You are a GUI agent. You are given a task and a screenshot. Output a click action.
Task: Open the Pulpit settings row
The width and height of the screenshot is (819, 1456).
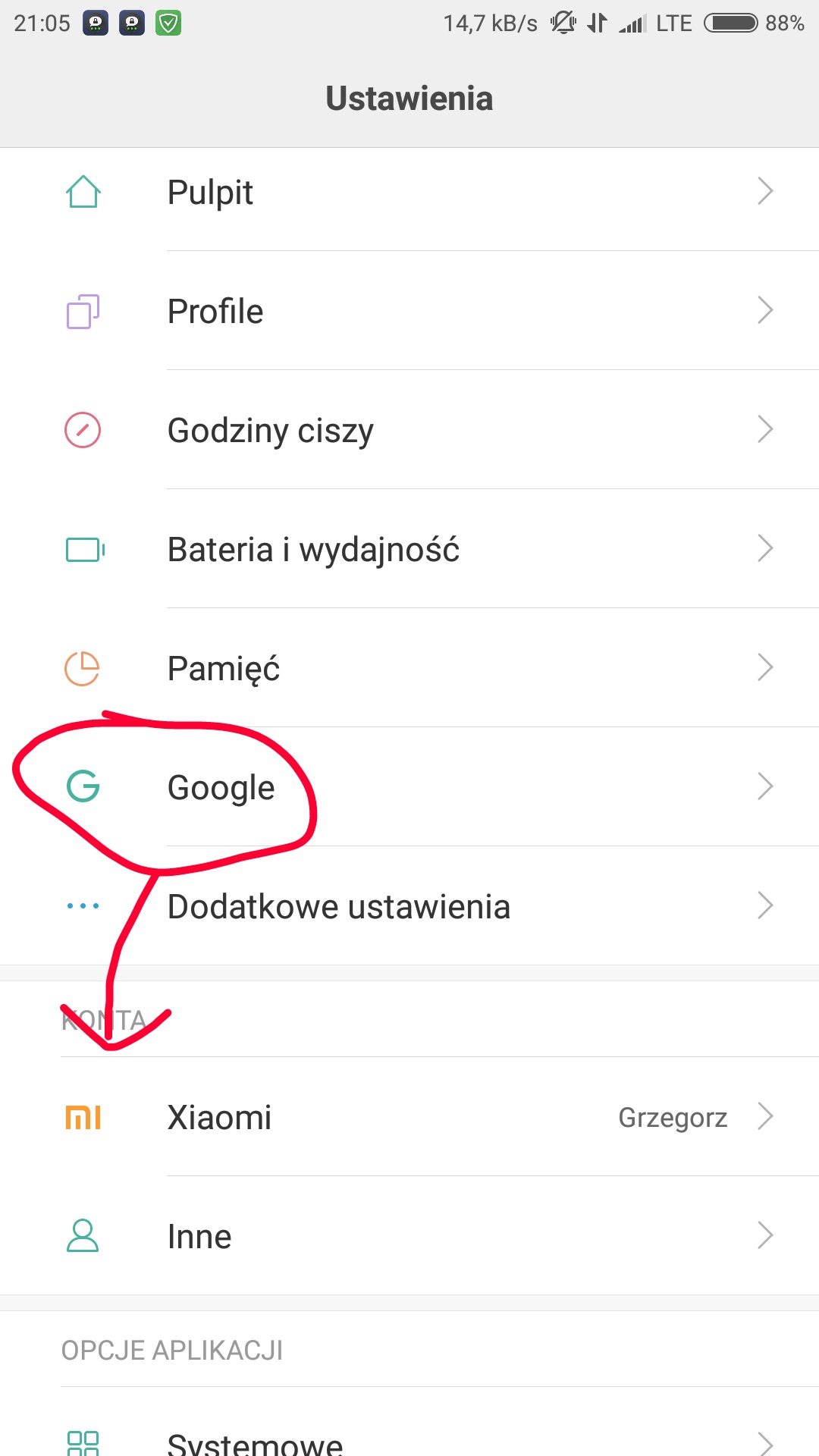tap(409, 192)
